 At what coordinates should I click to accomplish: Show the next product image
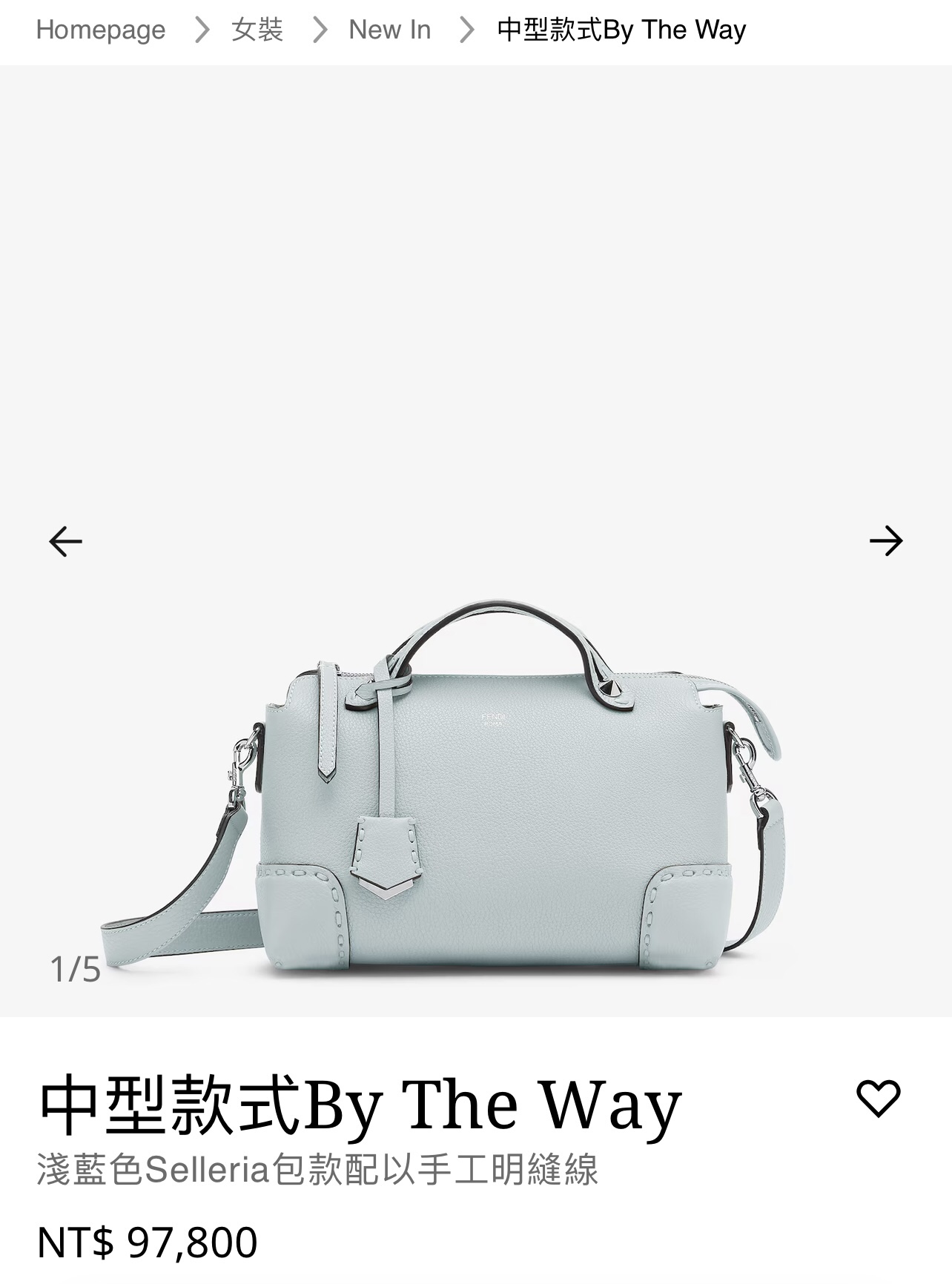886,541
